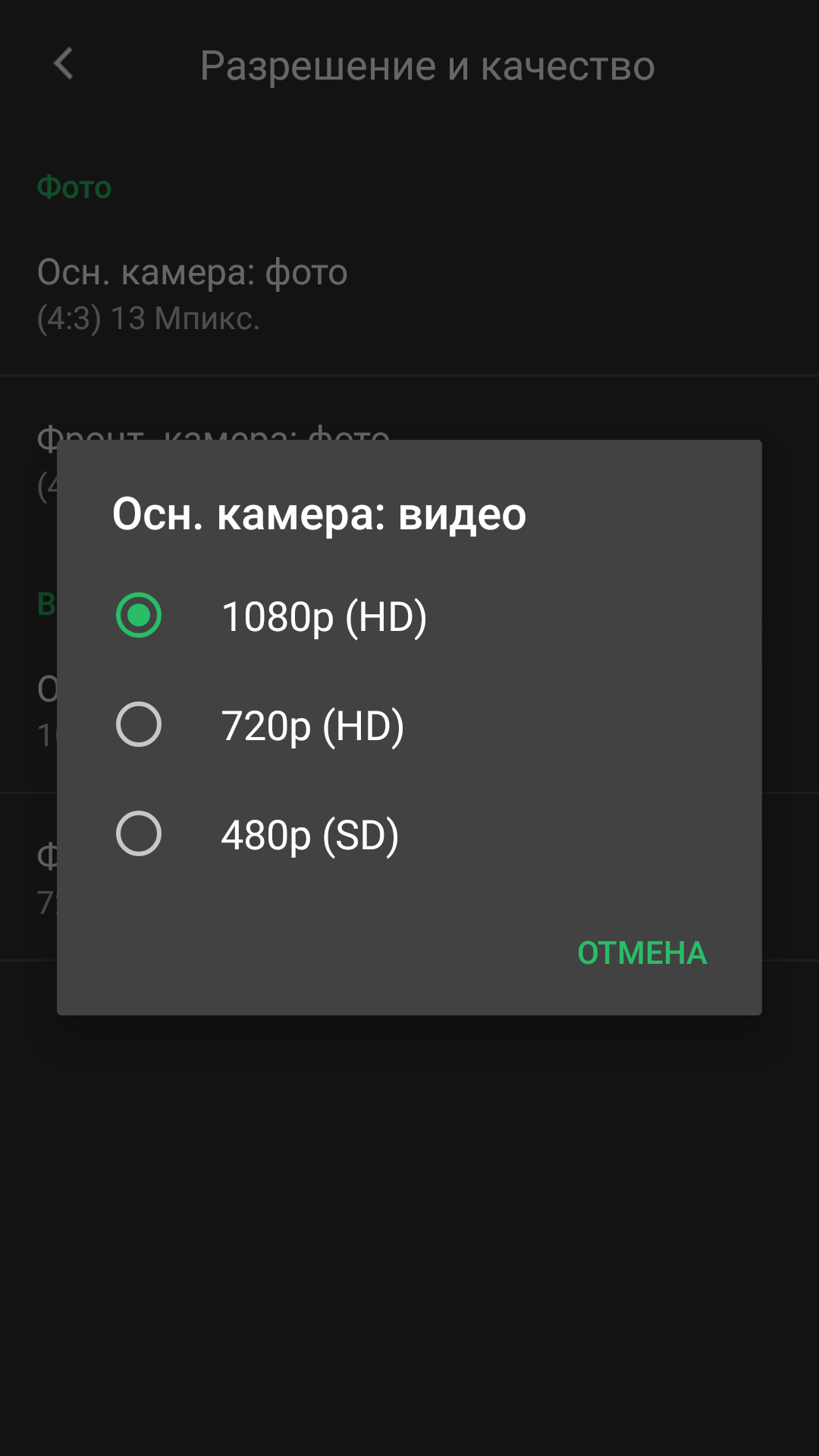Image resolution: width=819 pixels, height=1456 pixels.
Task: Dismiss the dialog with ОТМЕНА
Action: point(642,953)
